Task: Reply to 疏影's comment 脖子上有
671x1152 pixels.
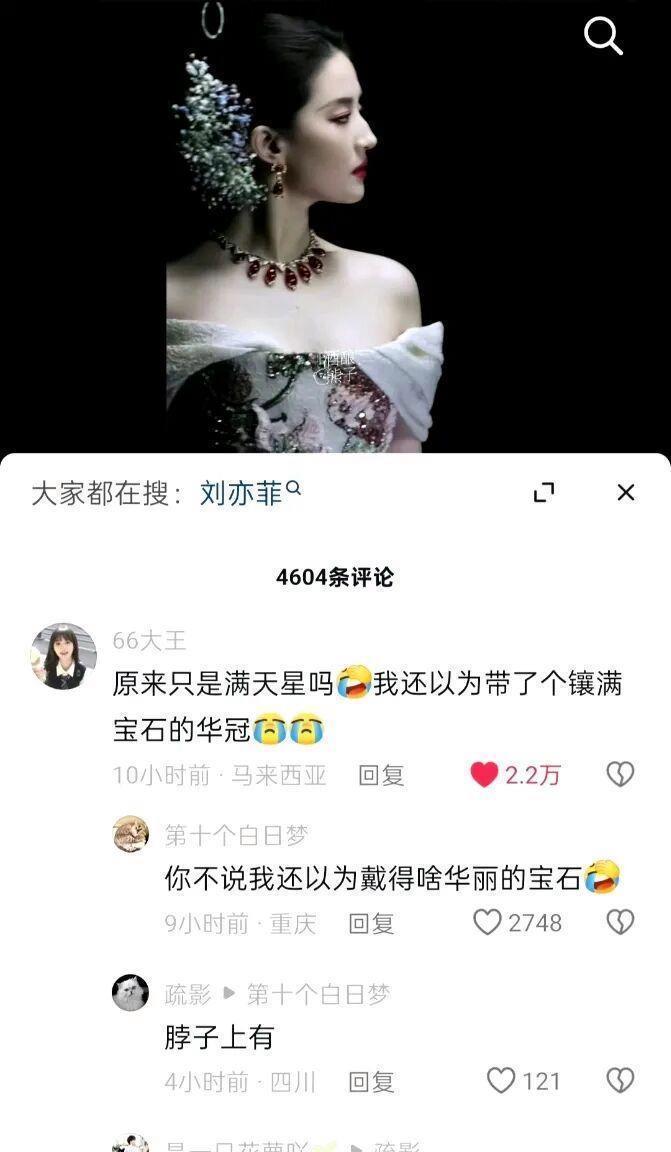Action: click(x=370, y=1081)
